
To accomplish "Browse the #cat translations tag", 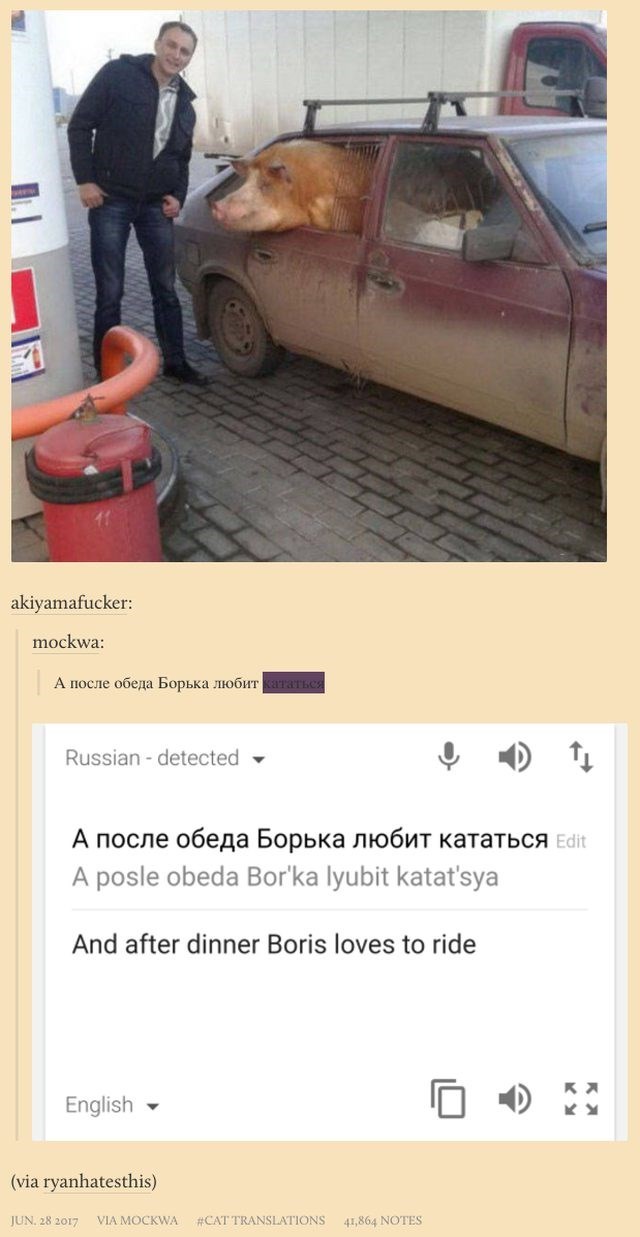I will (x=261, y=1220).
